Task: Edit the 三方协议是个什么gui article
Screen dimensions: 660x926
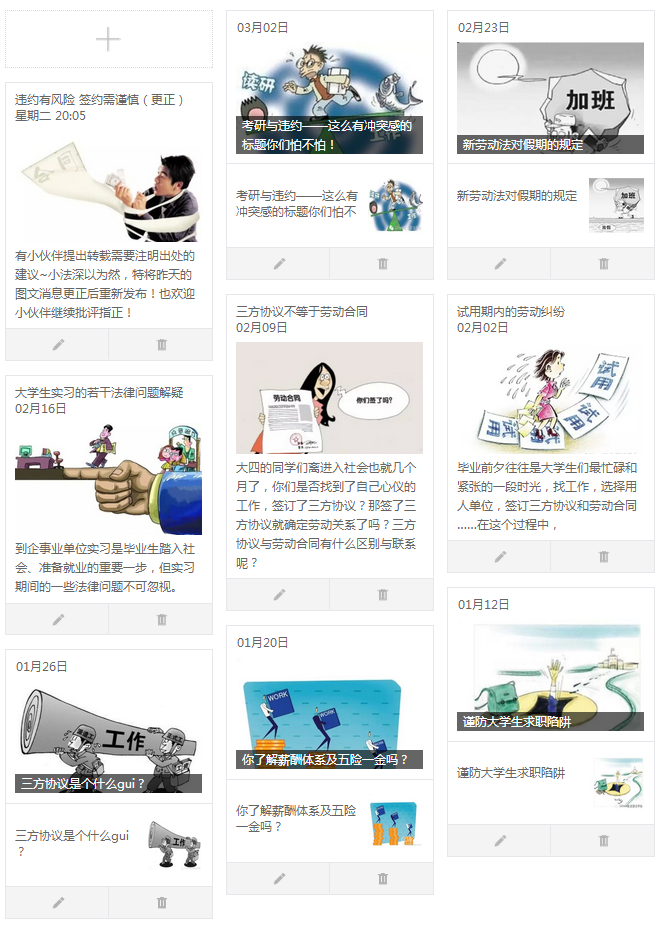Action: tap(58, 902)
